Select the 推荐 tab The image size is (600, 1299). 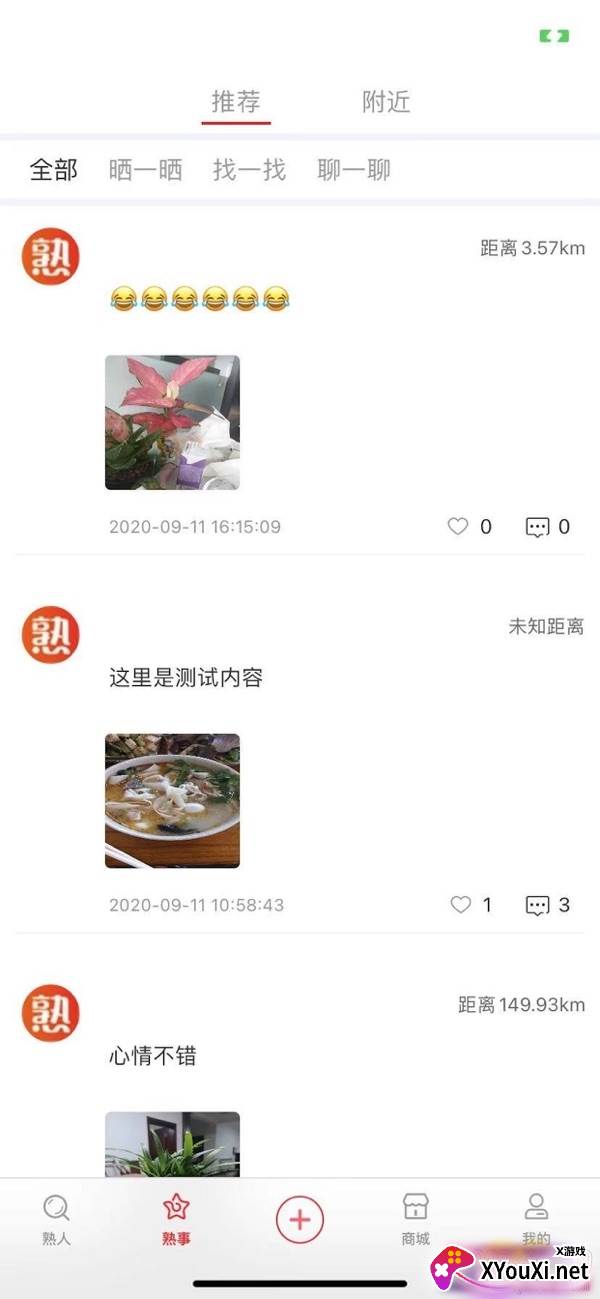pos(236,102)
